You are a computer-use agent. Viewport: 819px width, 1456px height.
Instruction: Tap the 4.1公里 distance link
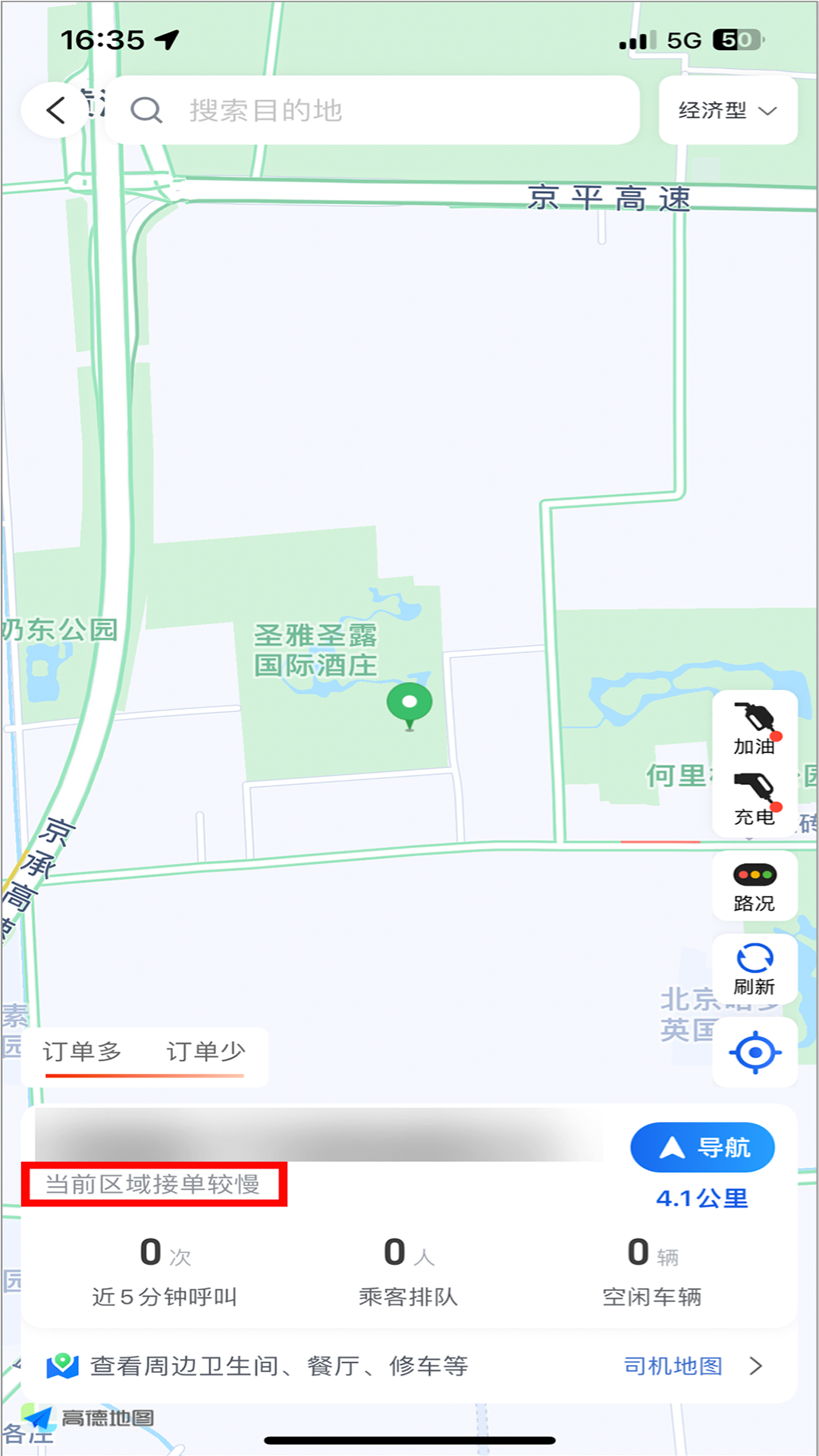[x=701, y=1198]
